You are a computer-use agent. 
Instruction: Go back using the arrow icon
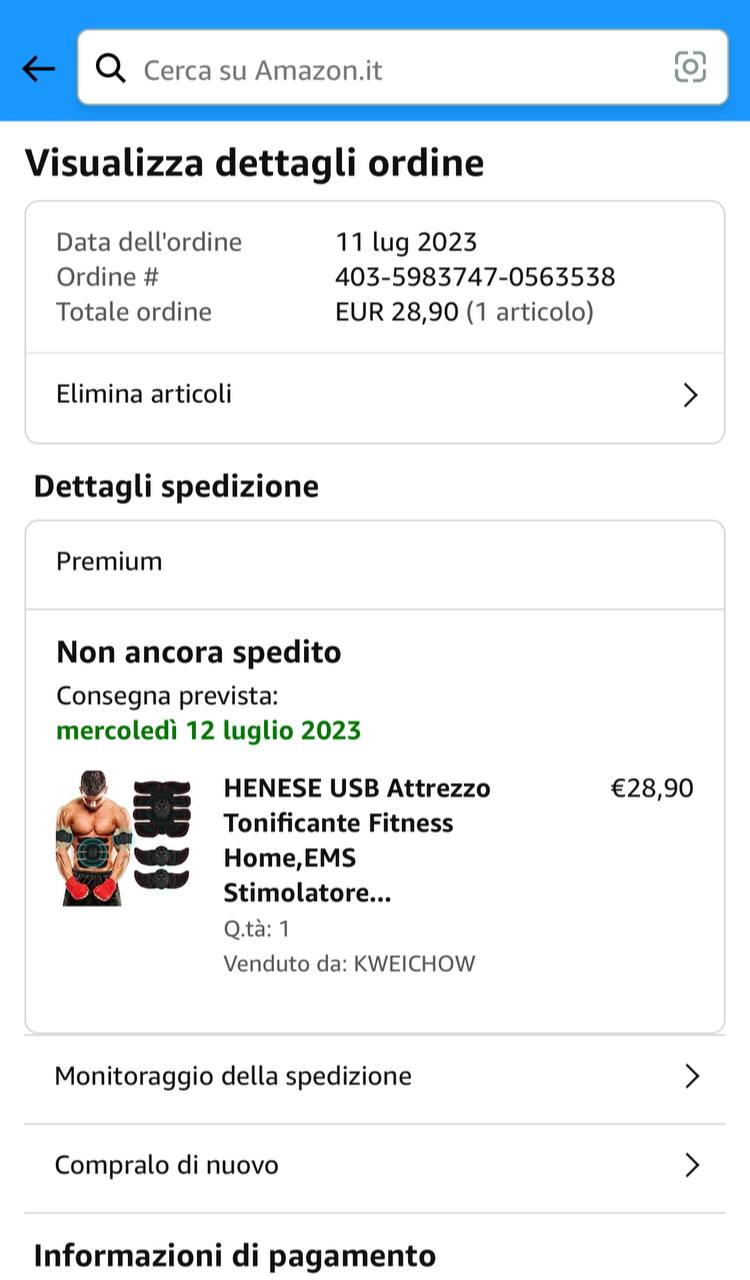tap(38, 68)
